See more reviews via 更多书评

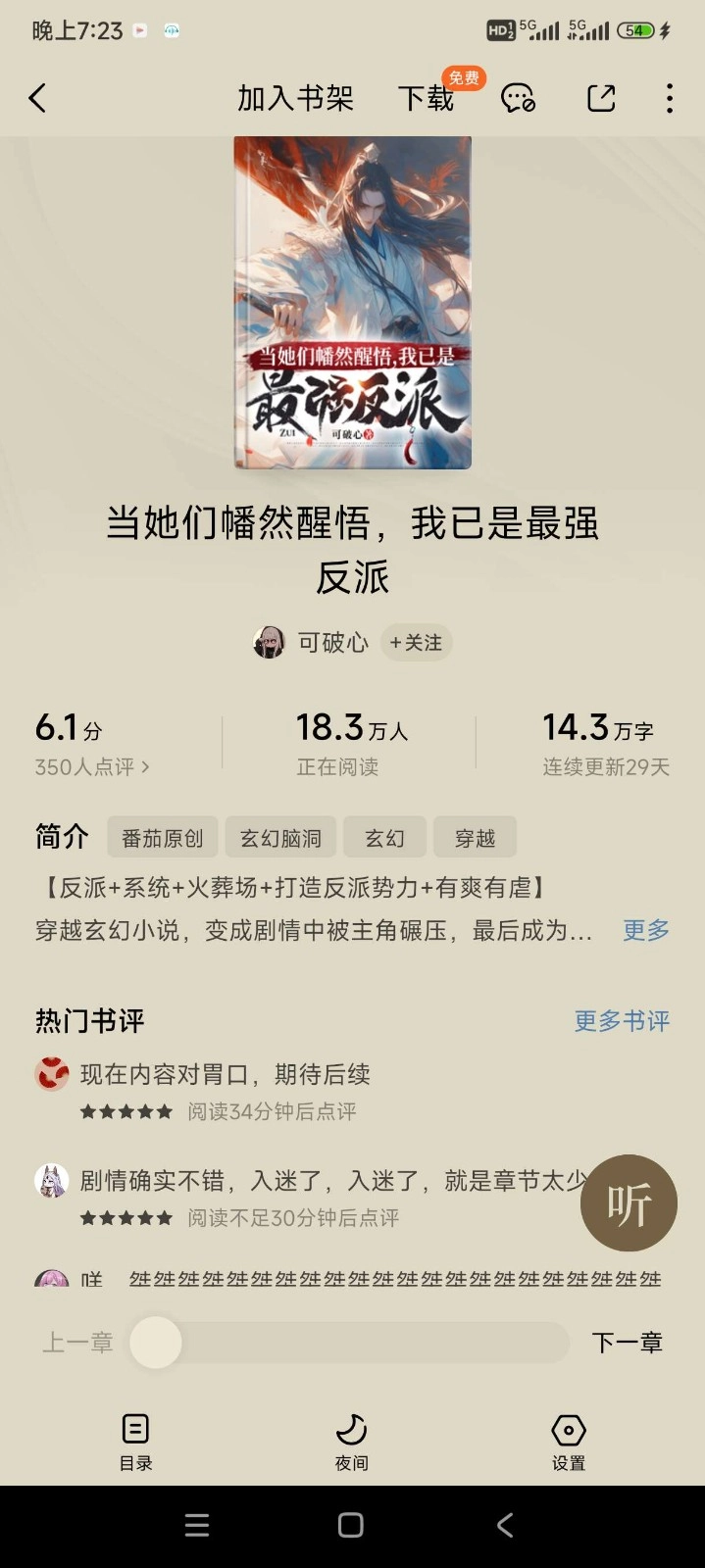point(622,1021)
